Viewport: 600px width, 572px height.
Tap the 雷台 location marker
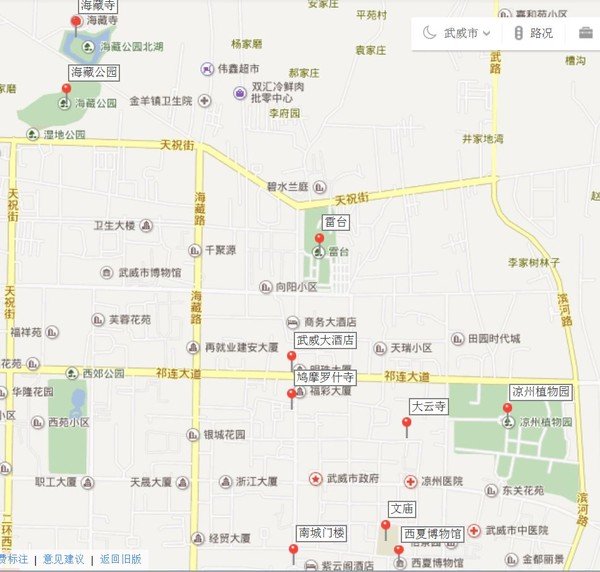[x=320, y=240]
